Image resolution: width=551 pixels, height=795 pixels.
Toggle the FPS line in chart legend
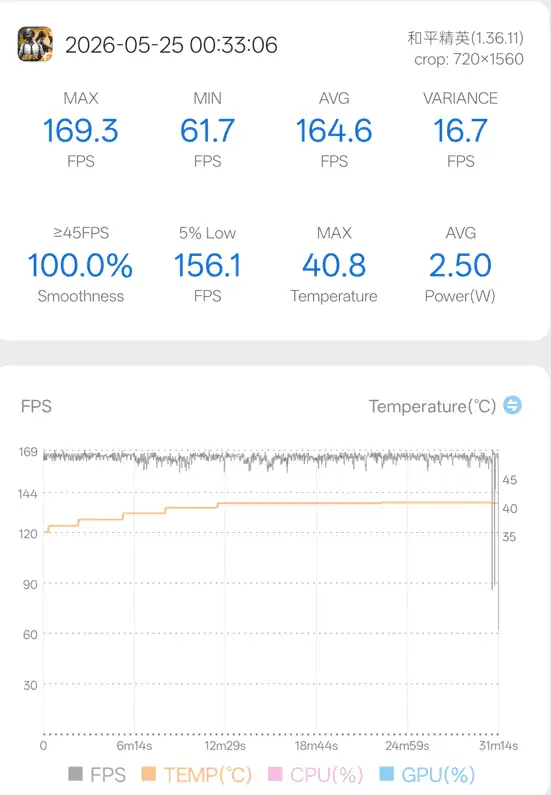(97, 774)
